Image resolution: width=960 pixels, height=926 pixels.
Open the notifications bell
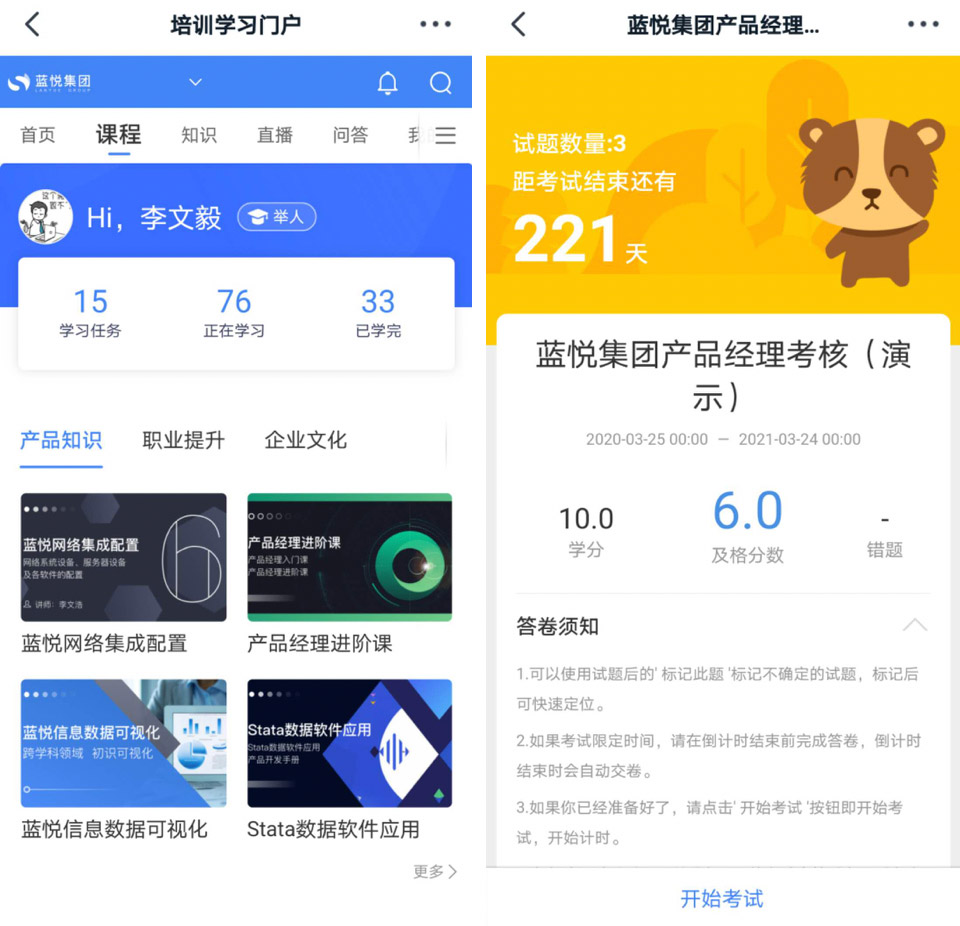pyautogui.click(x=387, y=82)
